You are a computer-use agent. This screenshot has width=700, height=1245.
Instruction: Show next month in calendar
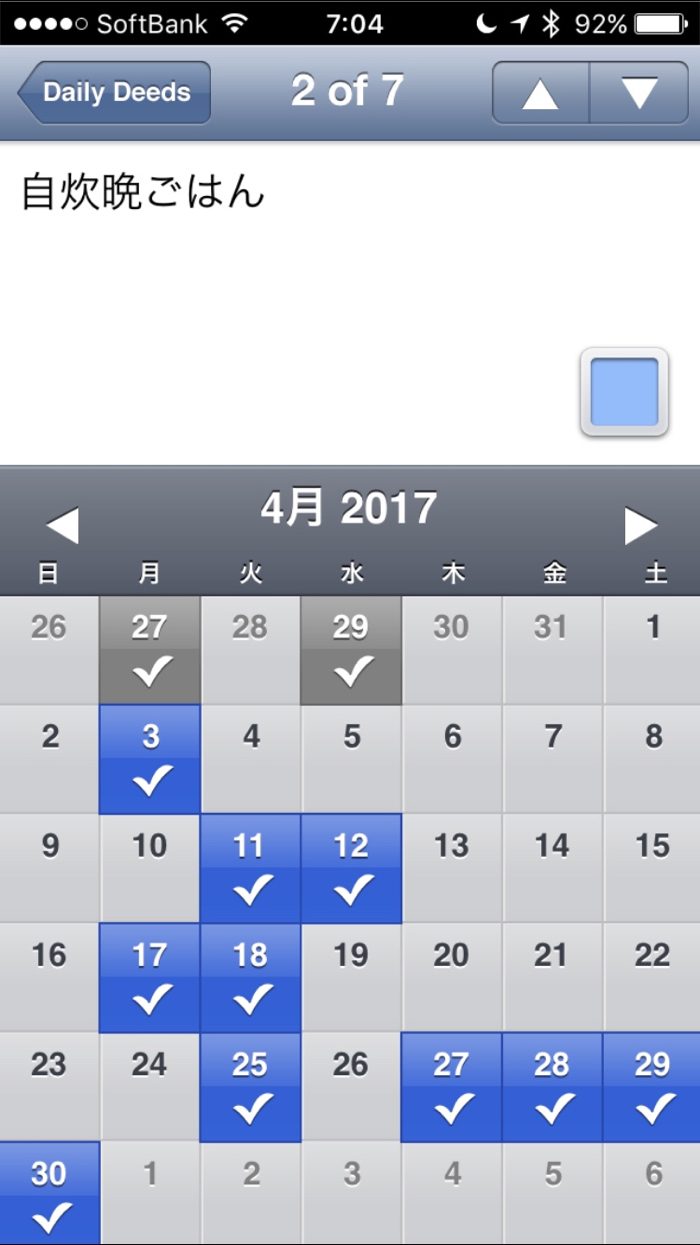click(640, 526)
